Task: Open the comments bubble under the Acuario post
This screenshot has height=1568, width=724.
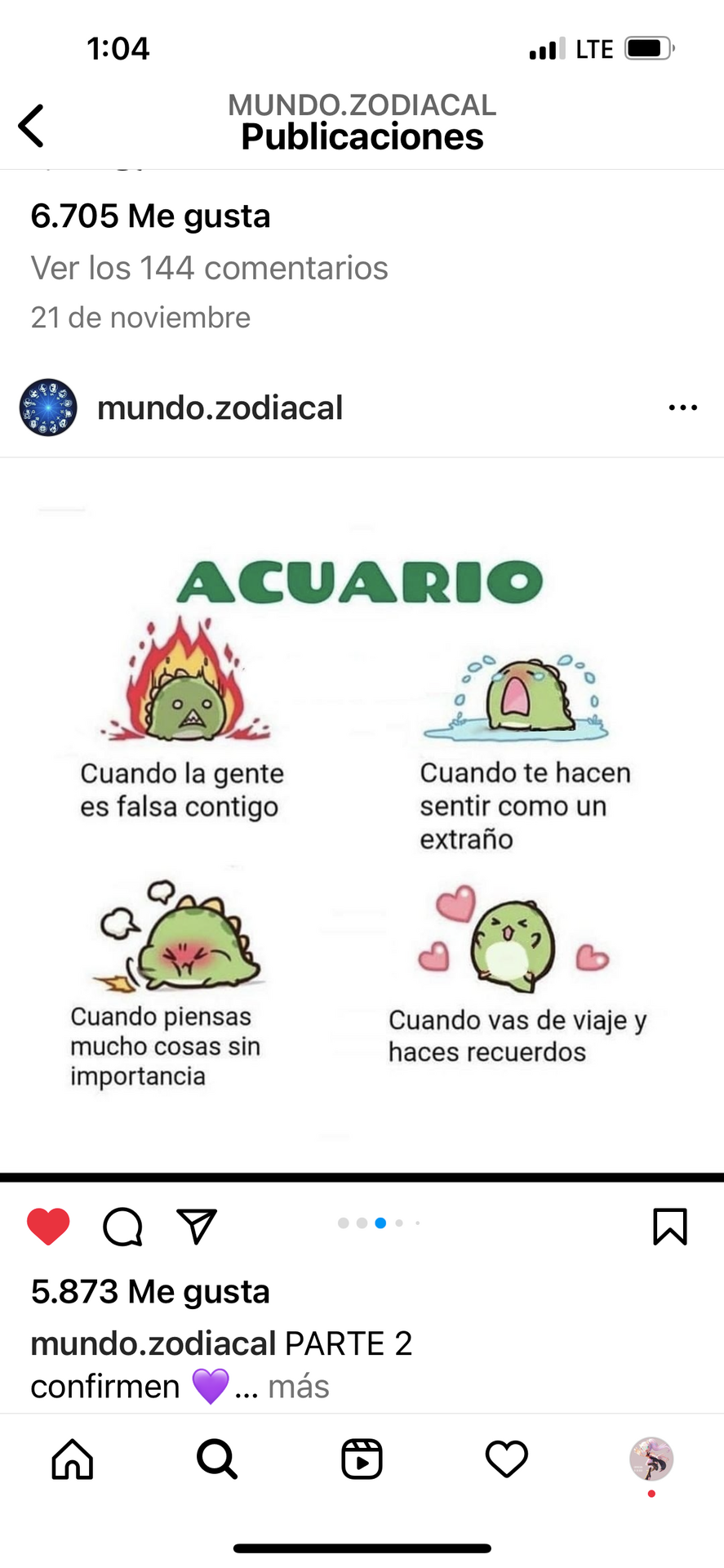Action: coord(123,1227)
